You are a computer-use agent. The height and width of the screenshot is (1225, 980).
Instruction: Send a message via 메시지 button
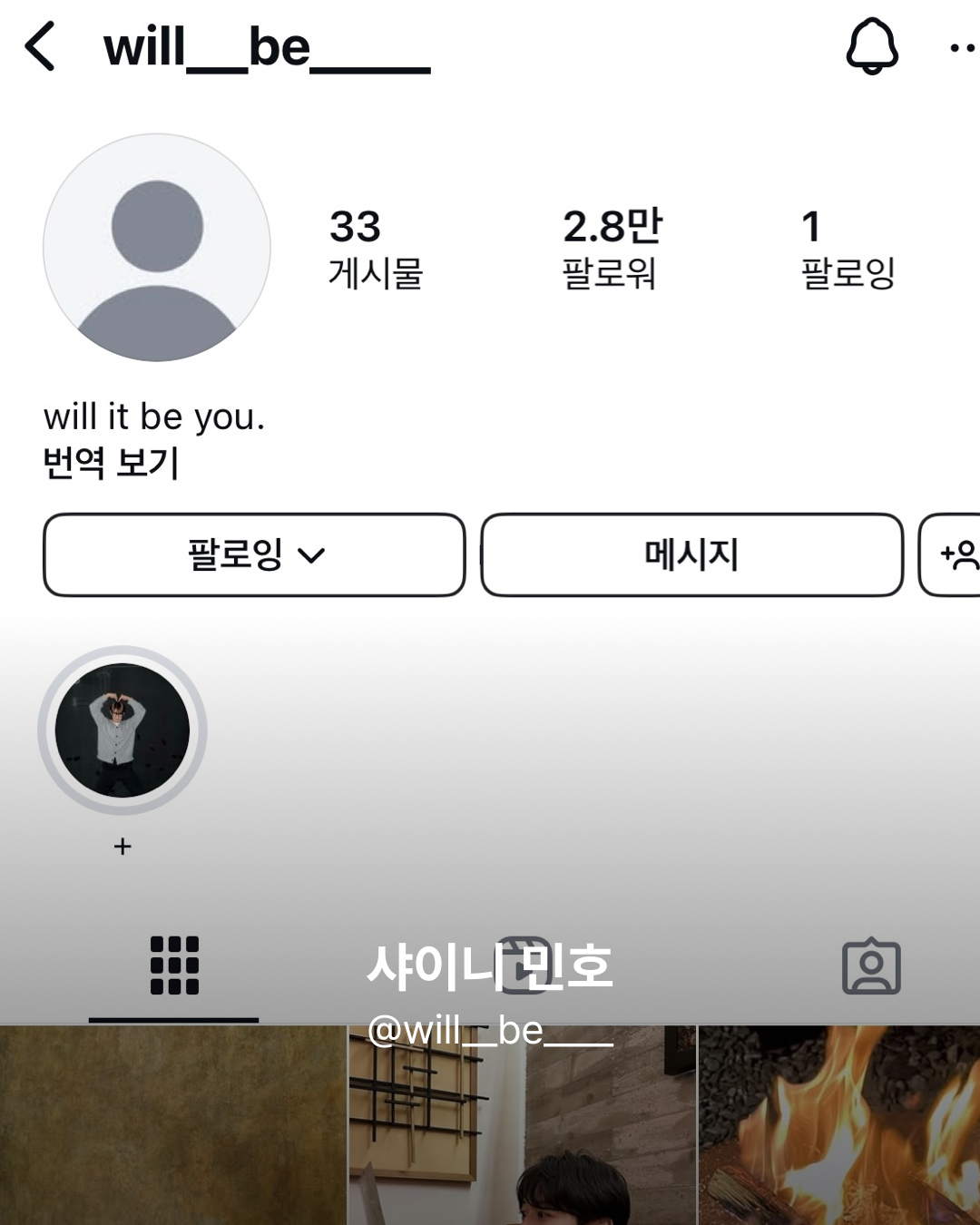click(691, 554)
